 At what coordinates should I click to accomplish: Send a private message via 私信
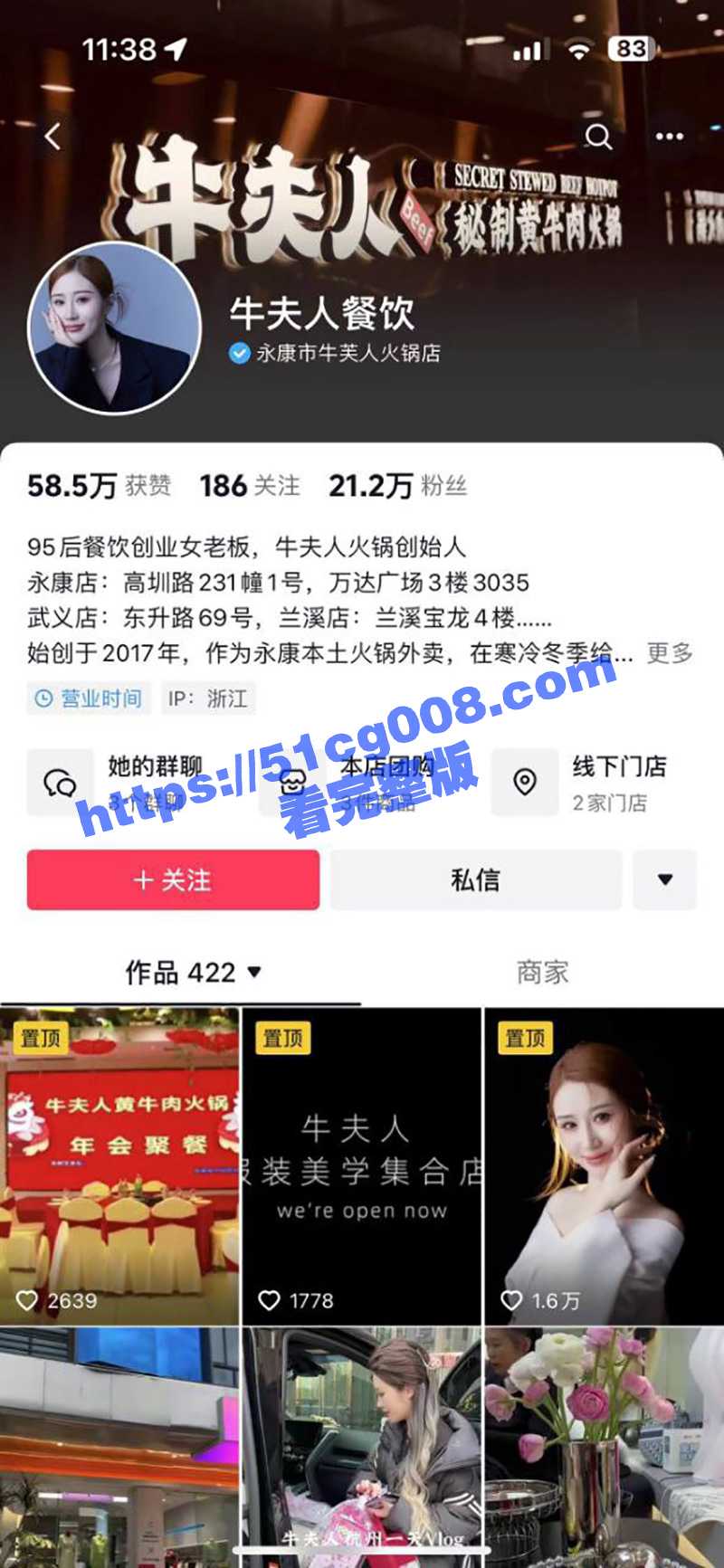475,879
